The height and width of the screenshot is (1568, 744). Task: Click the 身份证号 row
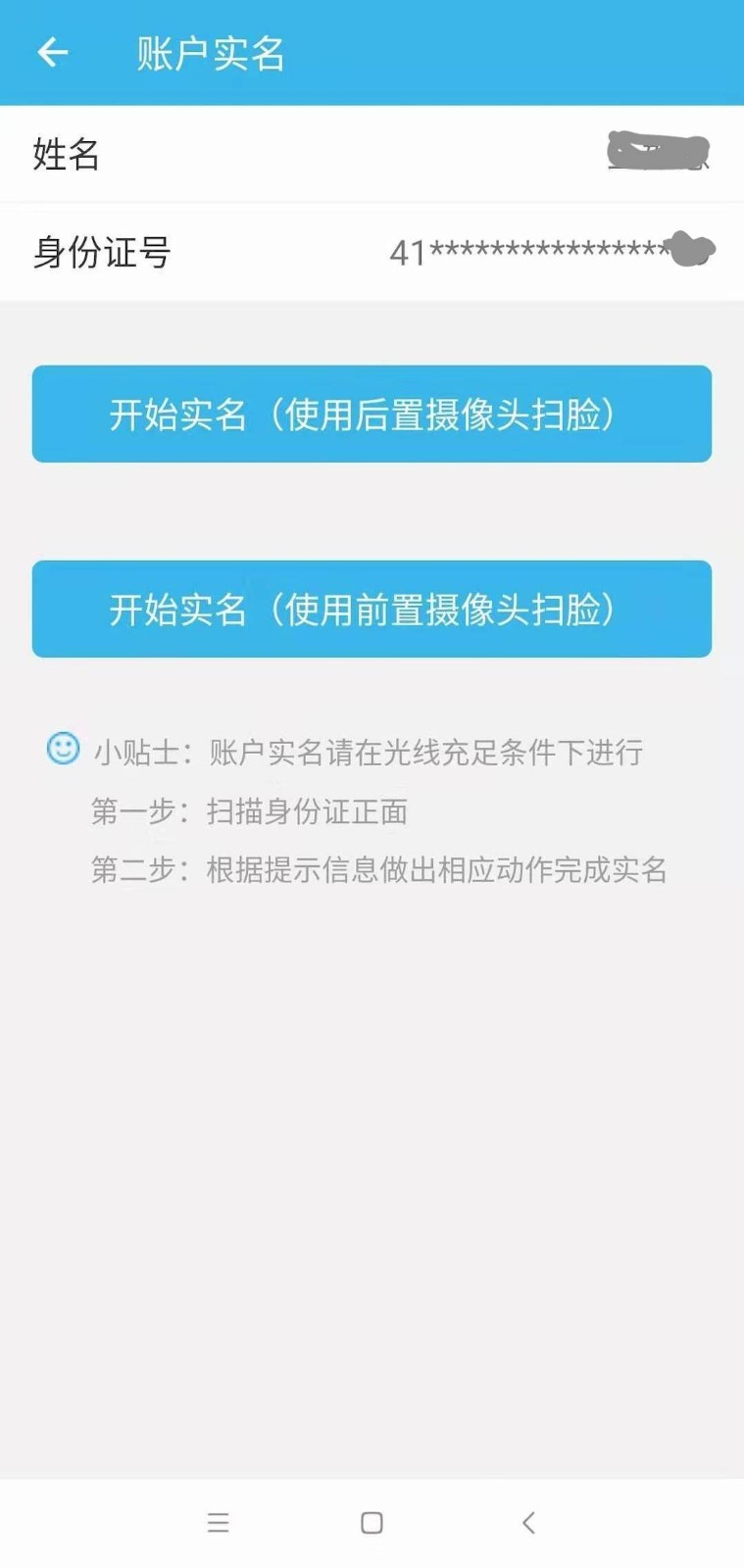(99, 253)
